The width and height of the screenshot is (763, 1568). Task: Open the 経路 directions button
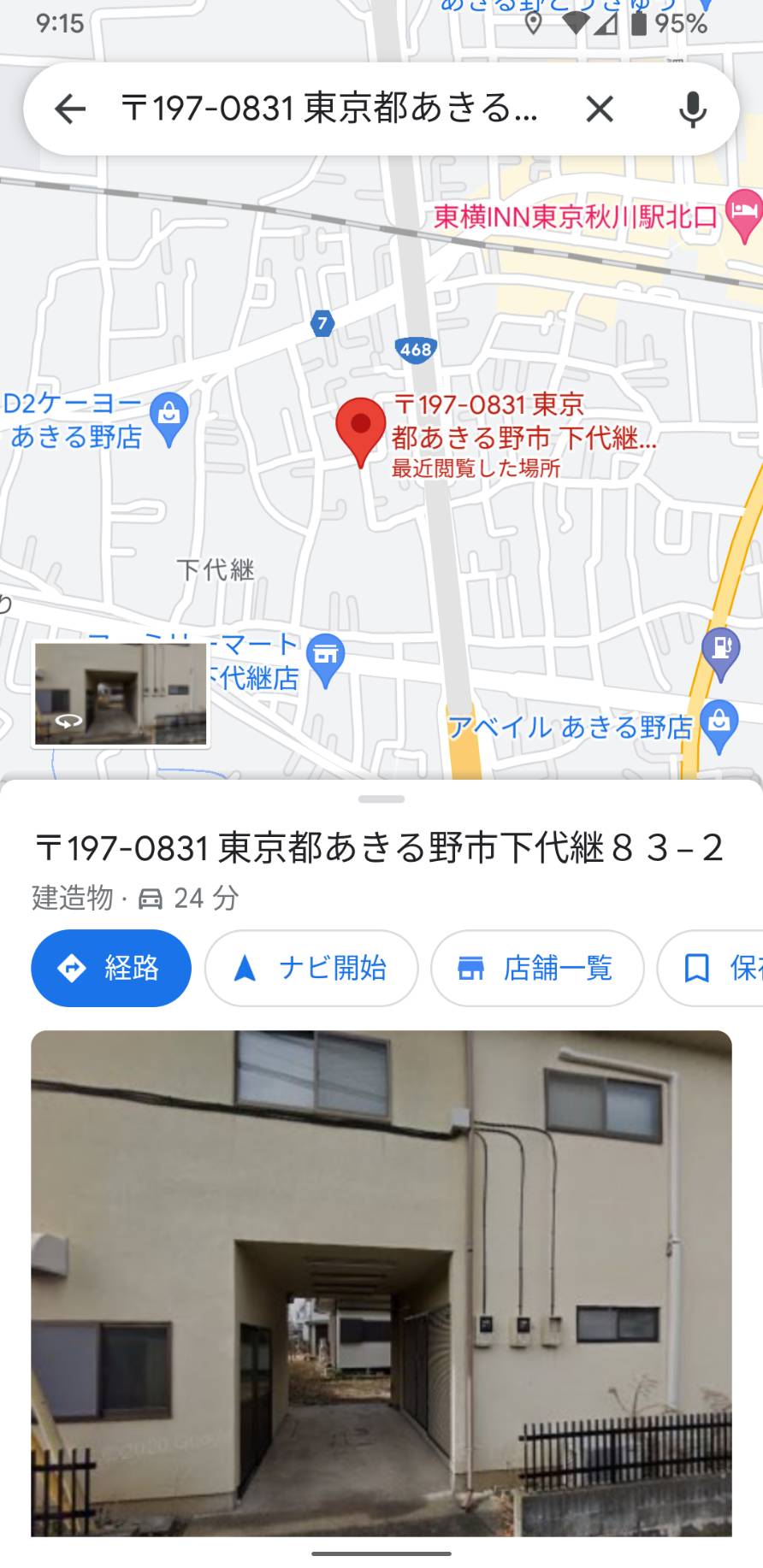pos(111,968)
